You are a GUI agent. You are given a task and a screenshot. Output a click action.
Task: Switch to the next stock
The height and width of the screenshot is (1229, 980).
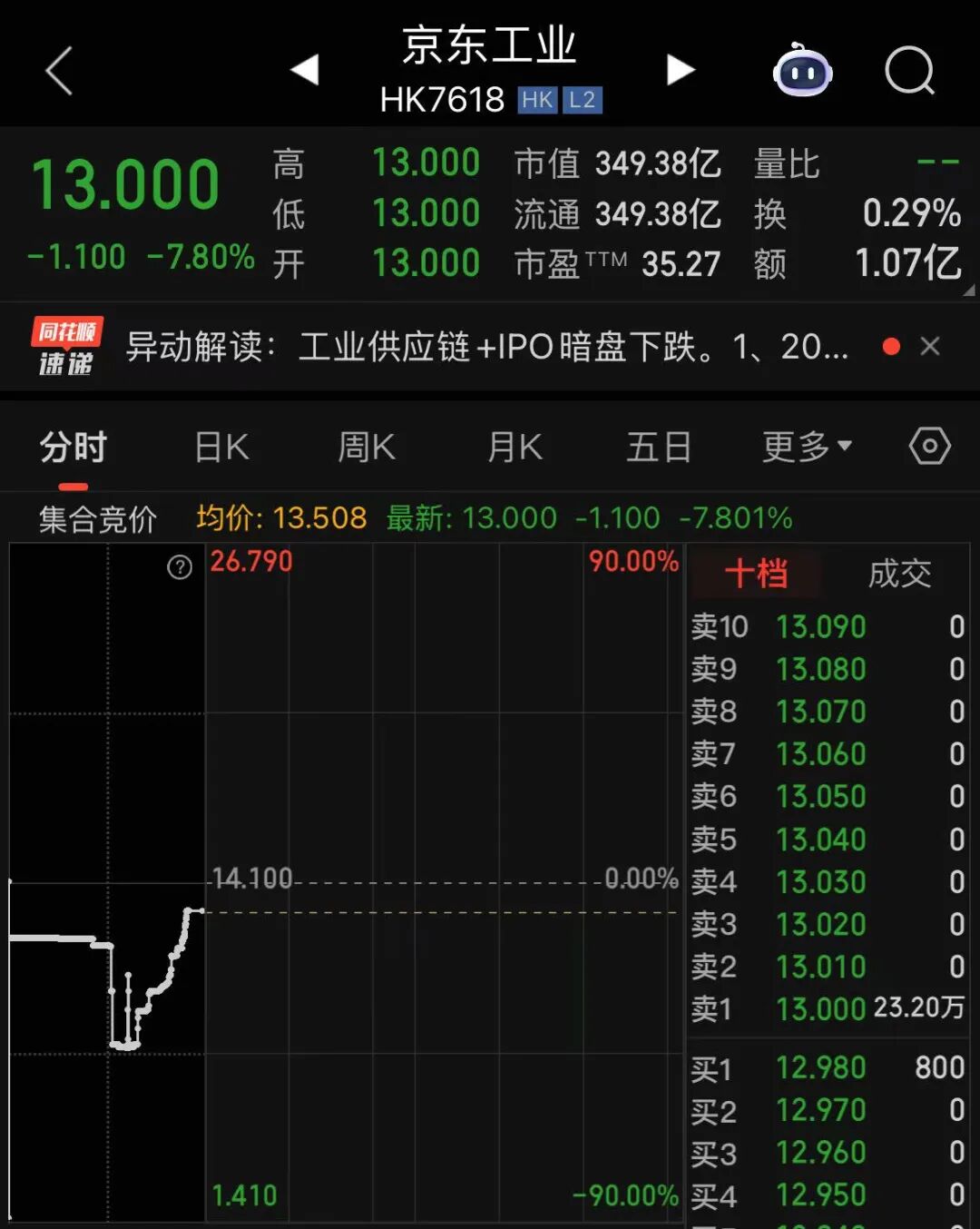click(680, 70)
